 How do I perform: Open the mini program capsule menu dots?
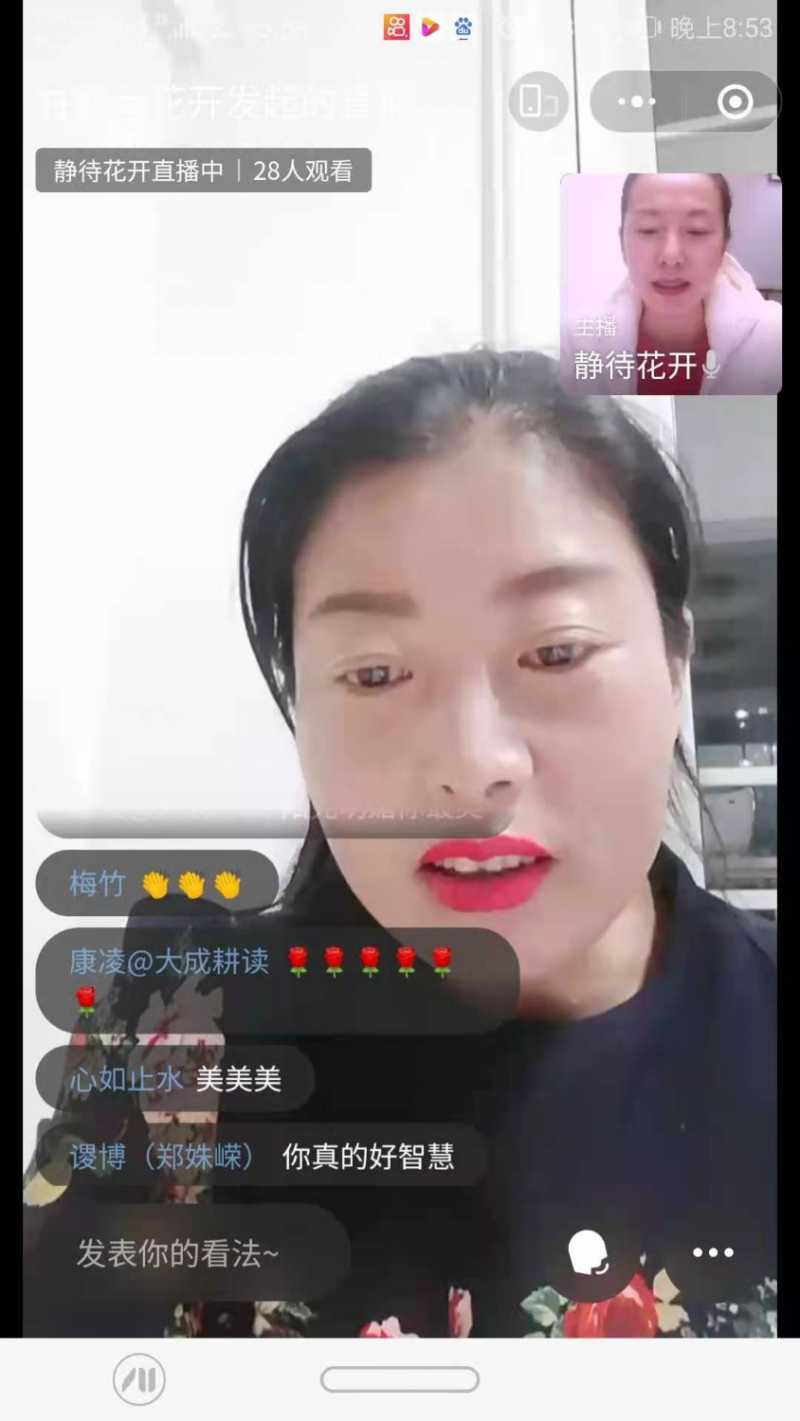[637, 101]
